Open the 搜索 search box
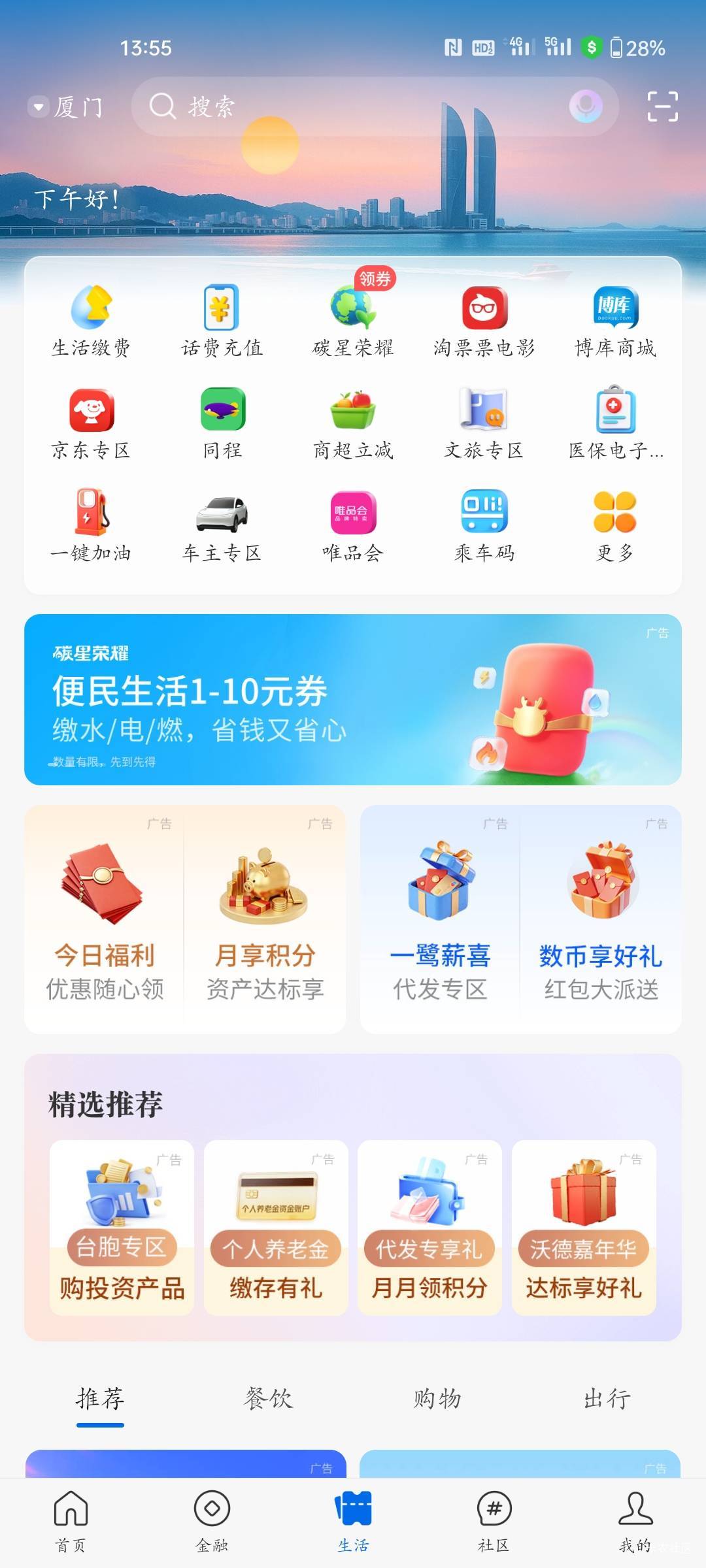The height and width of the screenshot is (1568, 706). point(375,106)
